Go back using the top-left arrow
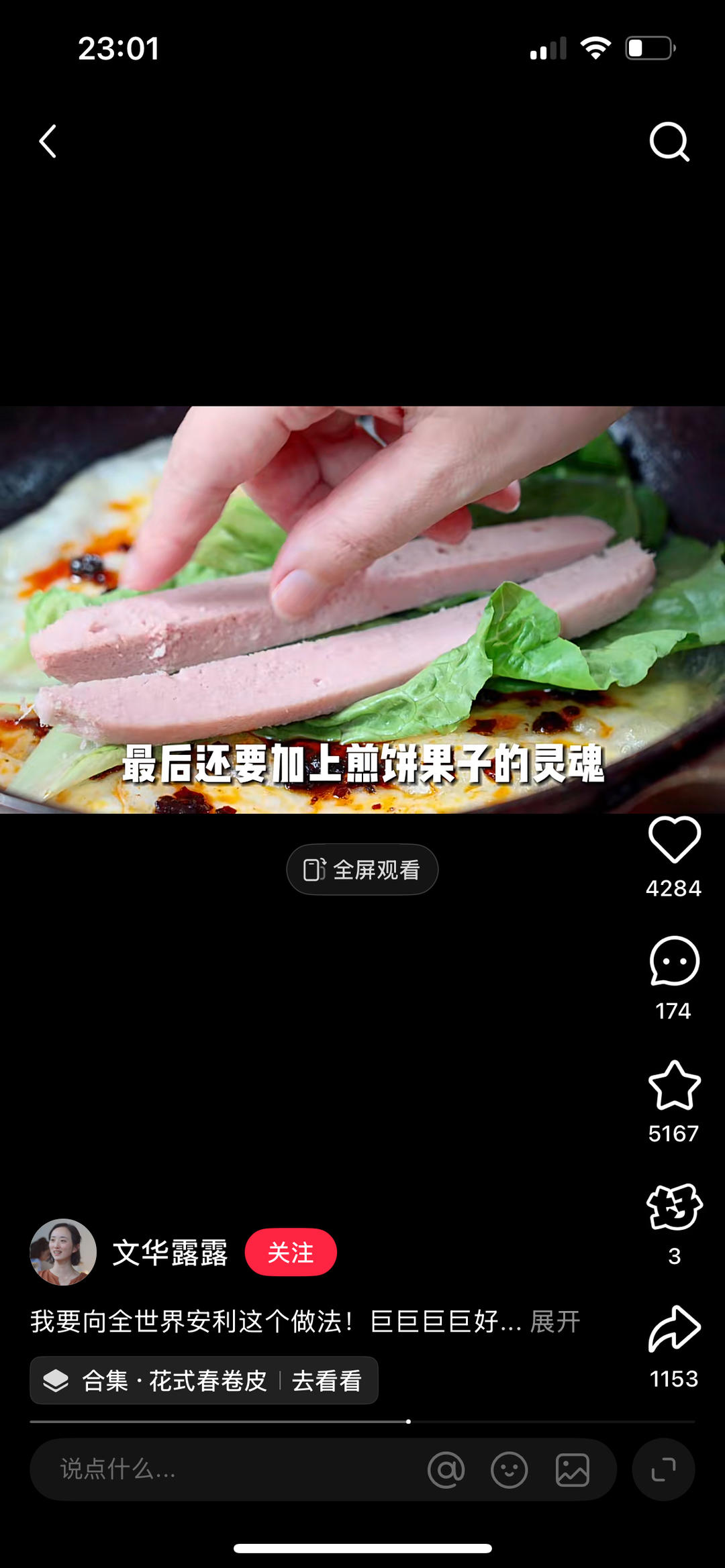The height and width of the screenshot is (1568, 725). 48,142
